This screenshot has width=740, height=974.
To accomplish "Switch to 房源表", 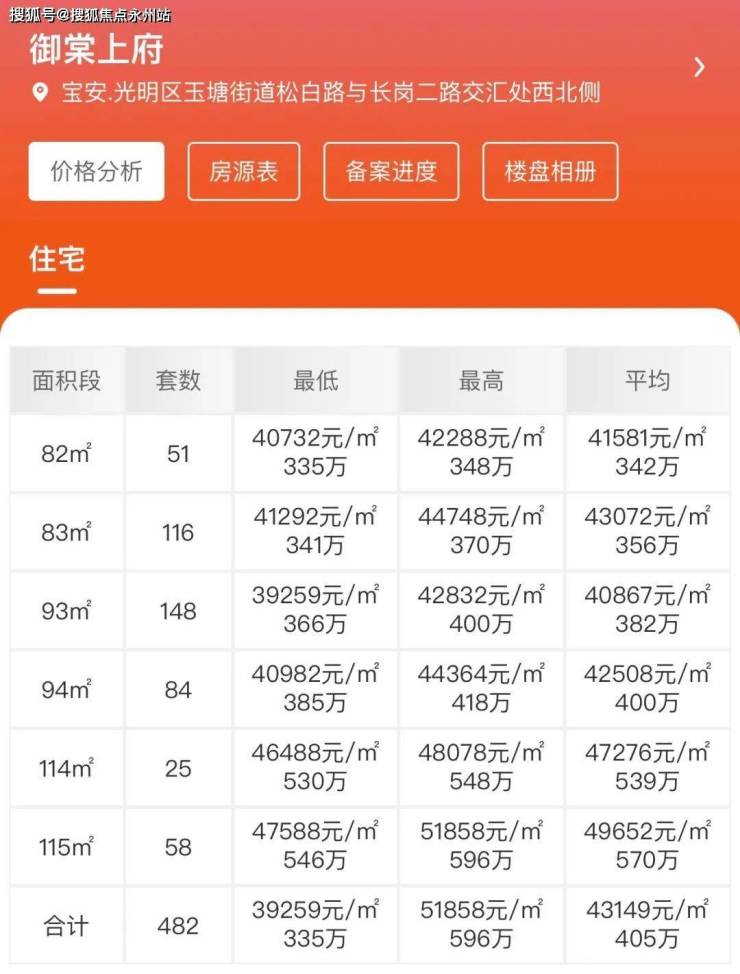I will pos(243,171).
